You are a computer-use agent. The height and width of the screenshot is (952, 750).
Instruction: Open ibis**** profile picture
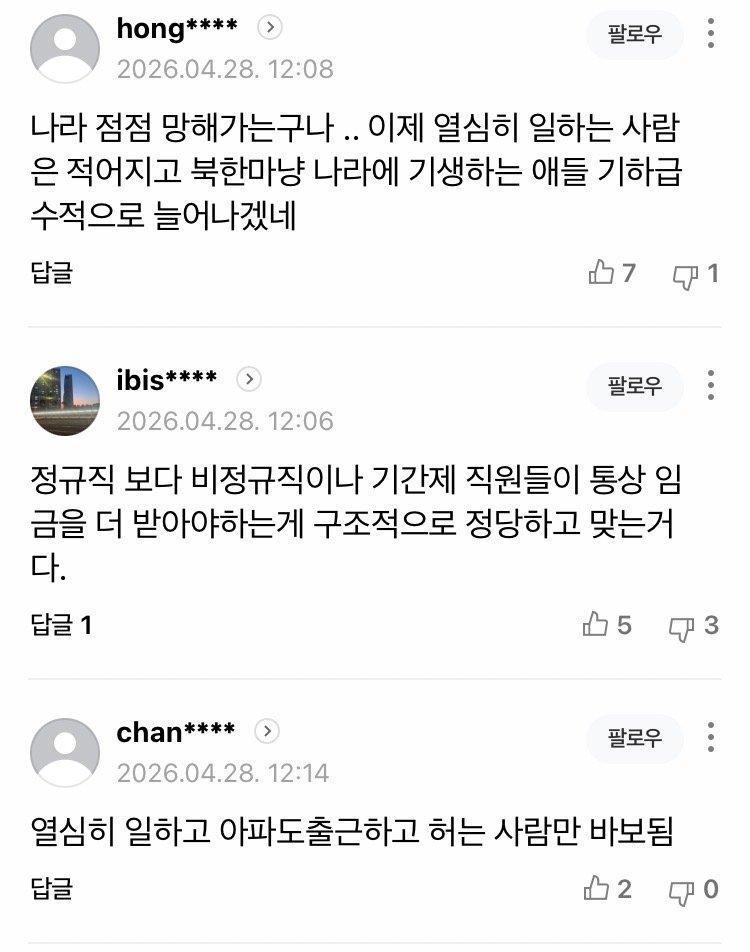[65, 400]
